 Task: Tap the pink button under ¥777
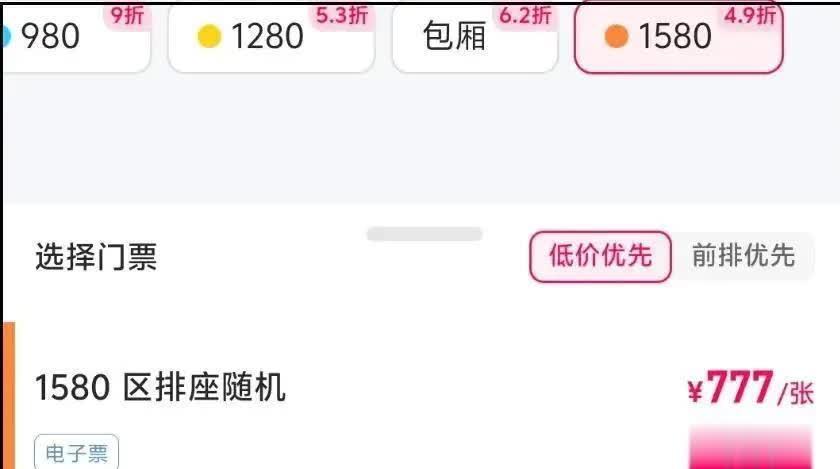(751, 448)
